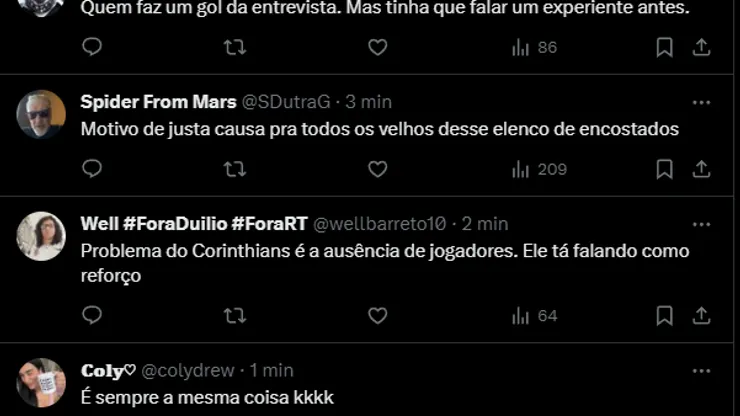Reply to Spider From Mars's tweet
Image resolution: width=740 pixels, height=416 pixels.
[x=92, y=169]
